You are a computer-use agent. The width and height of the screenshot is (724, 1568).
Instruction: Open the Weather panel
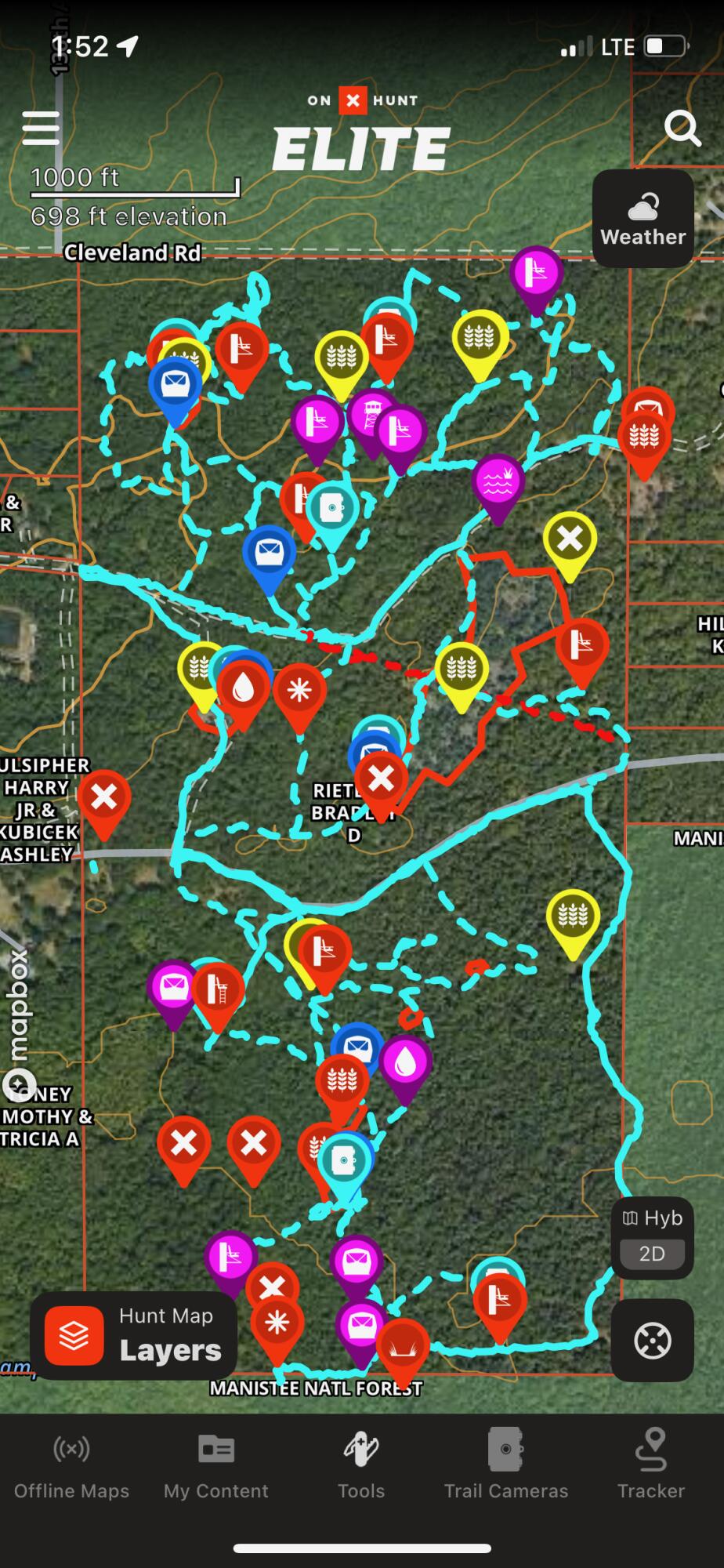click(643, 219)
